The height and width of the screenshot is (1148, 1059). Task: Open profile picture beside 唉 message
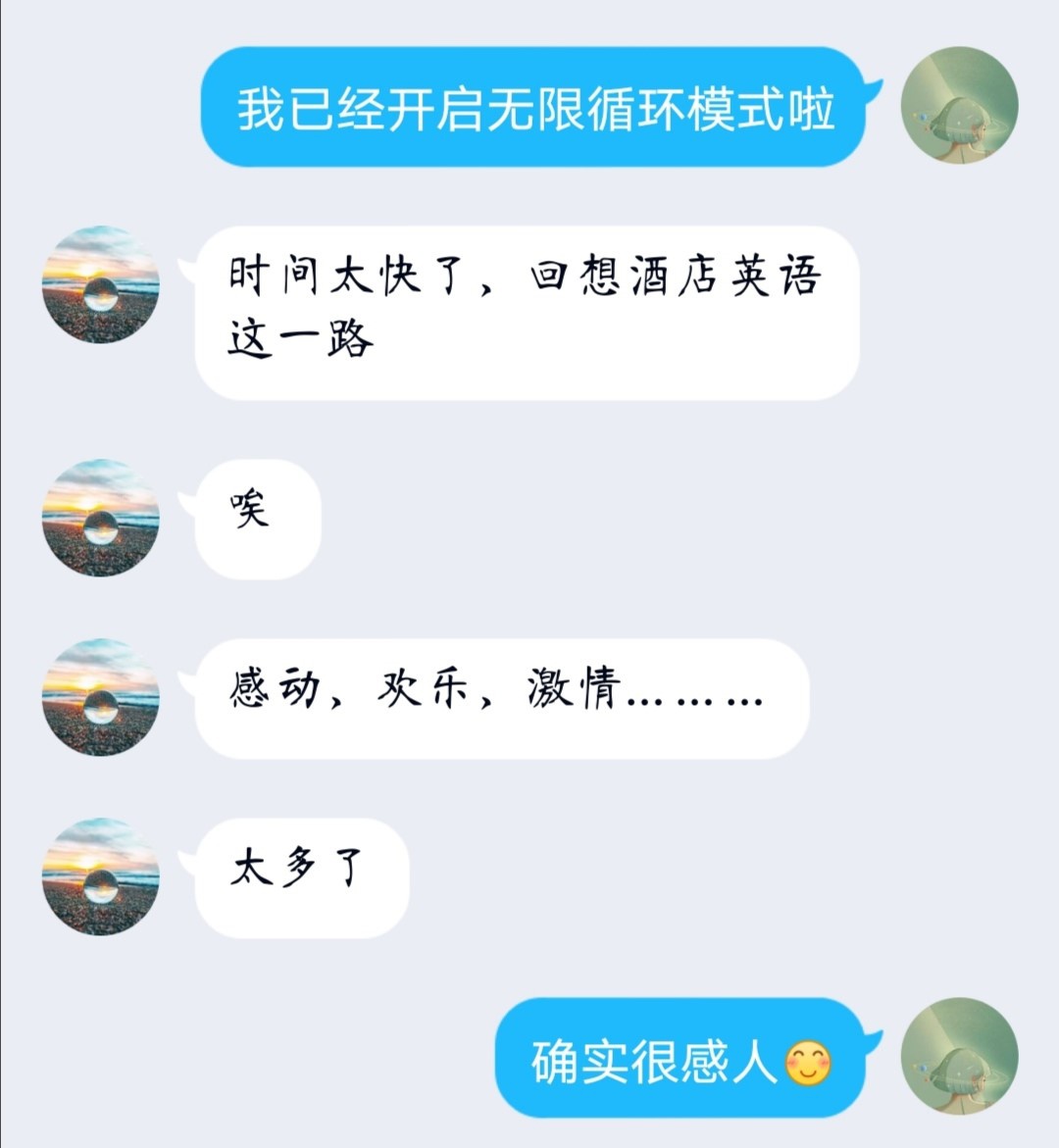coord(100,518)
